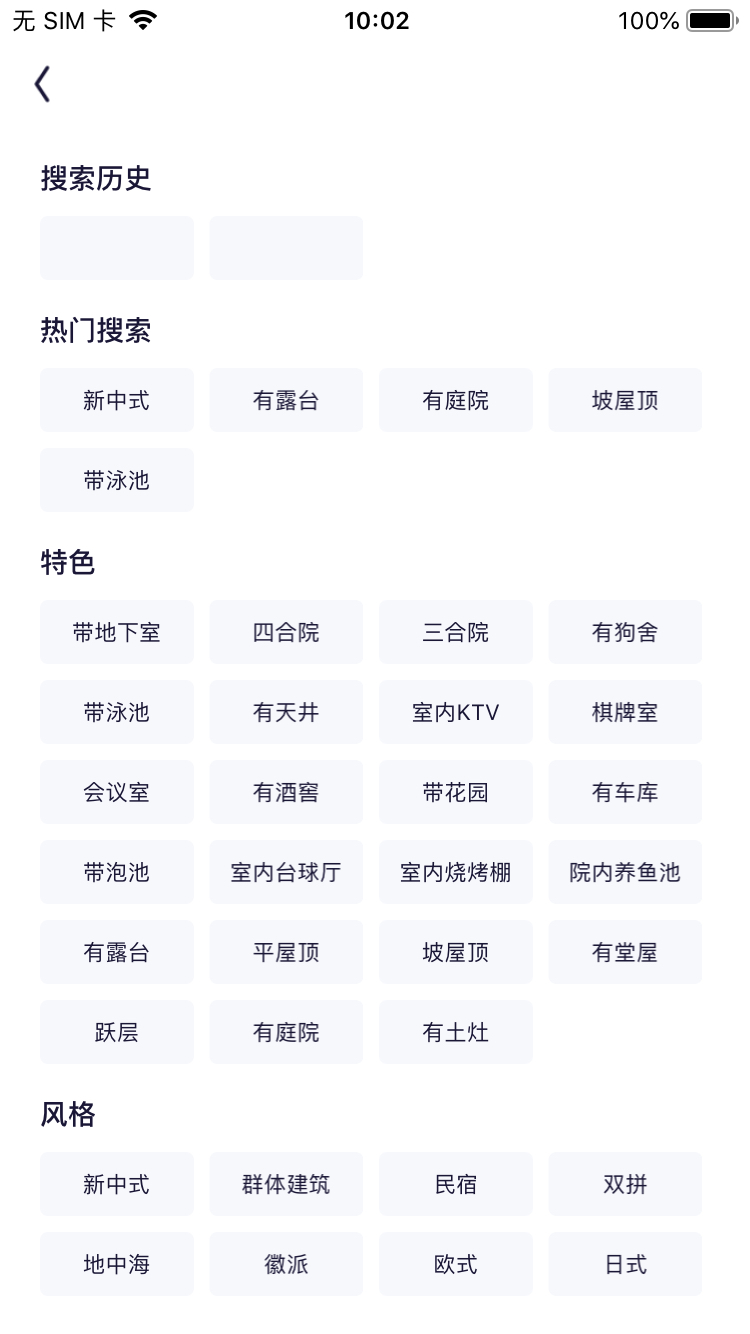Tap the 有酒窖 chip
This screenshot has width=750, height=1334.
(286, 792)
